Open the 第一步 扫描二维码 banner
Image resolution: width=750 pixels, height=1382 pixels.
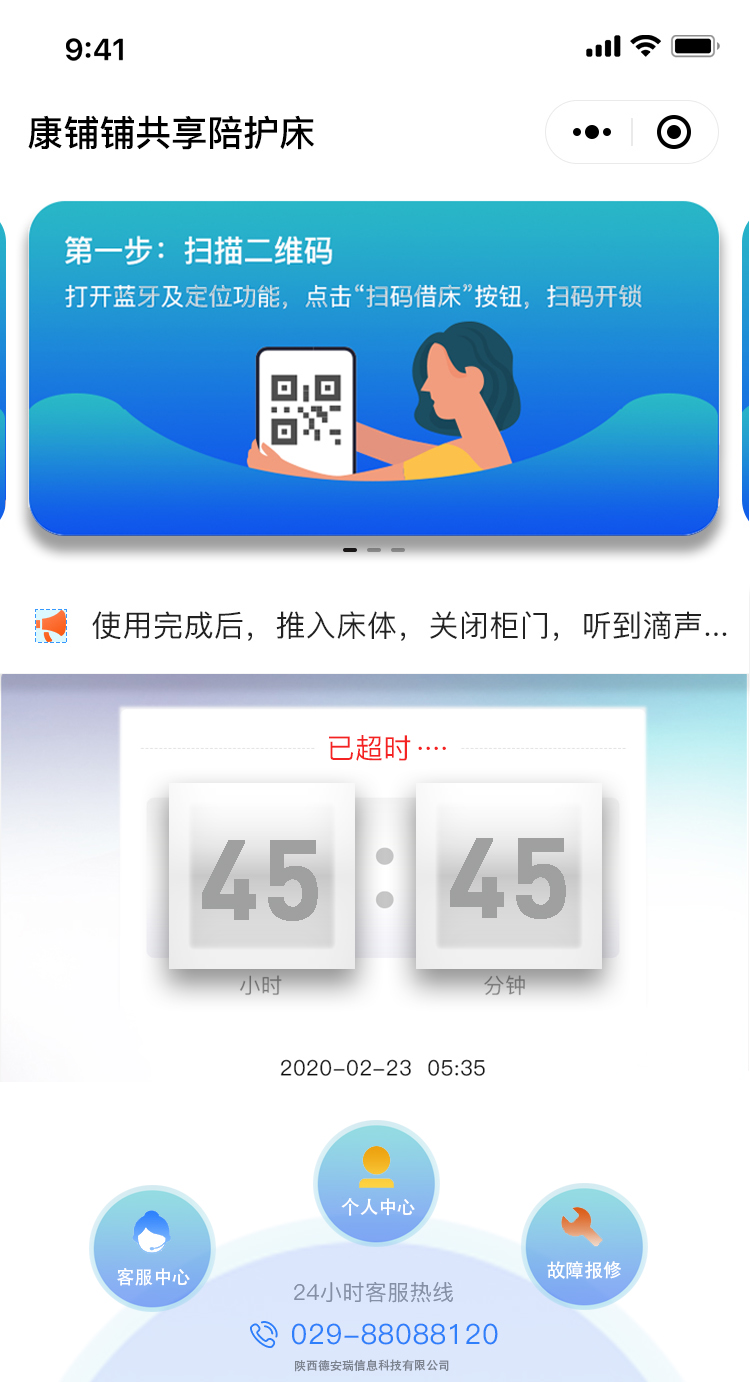374,368
